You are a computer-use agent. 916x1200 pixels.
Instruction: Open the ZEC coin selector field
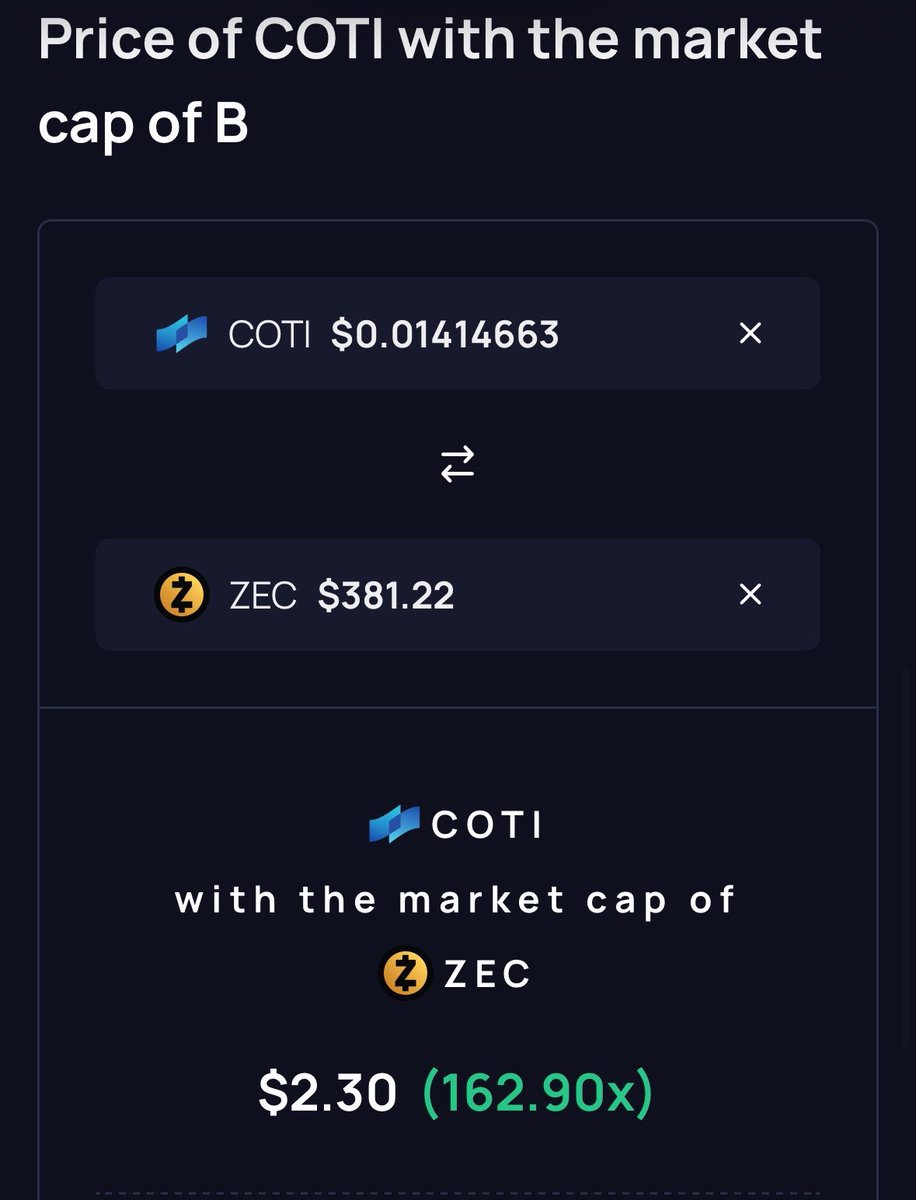click(400, 595)
